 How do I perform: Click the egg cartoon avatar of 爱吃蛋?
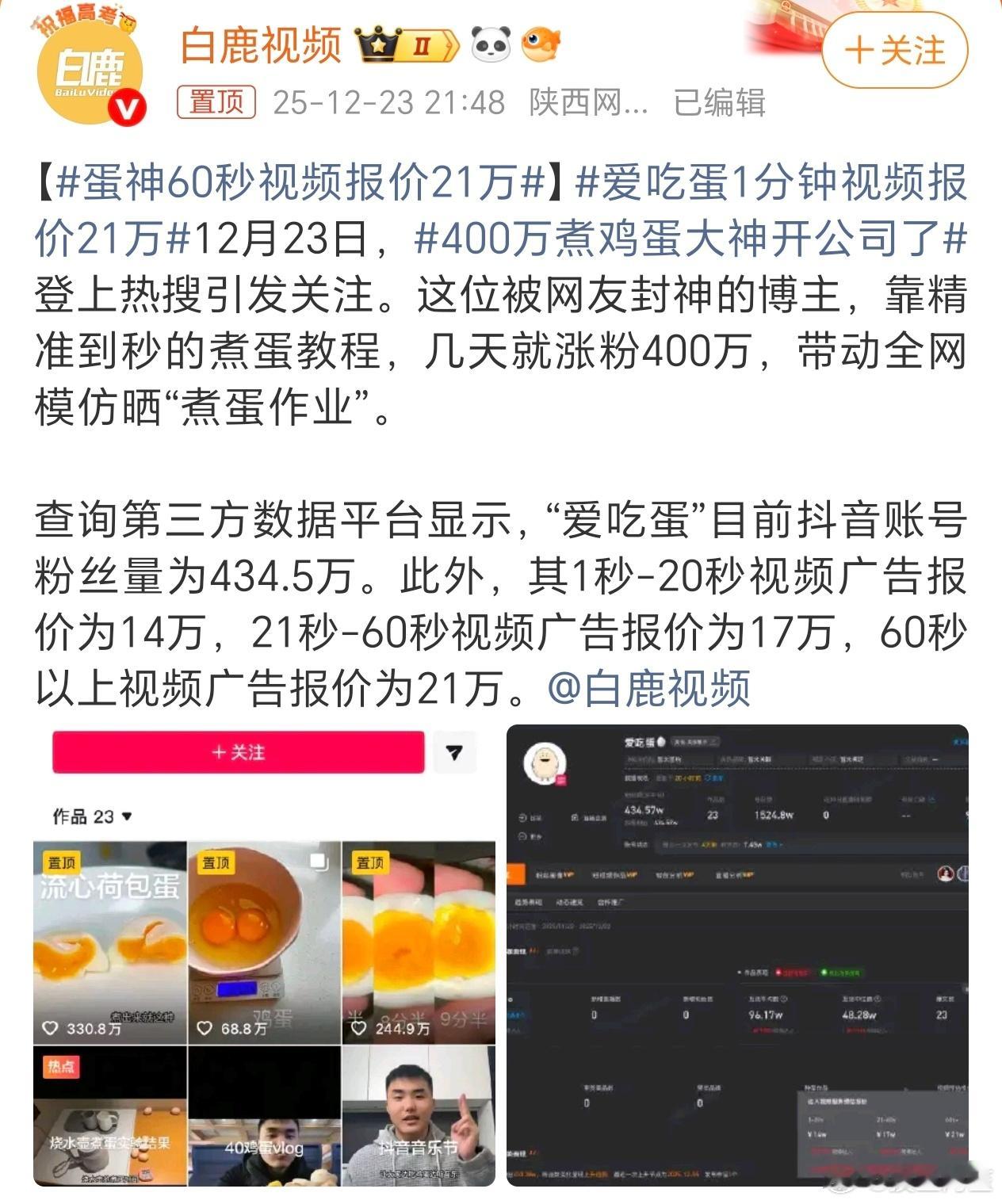[547, 763]
